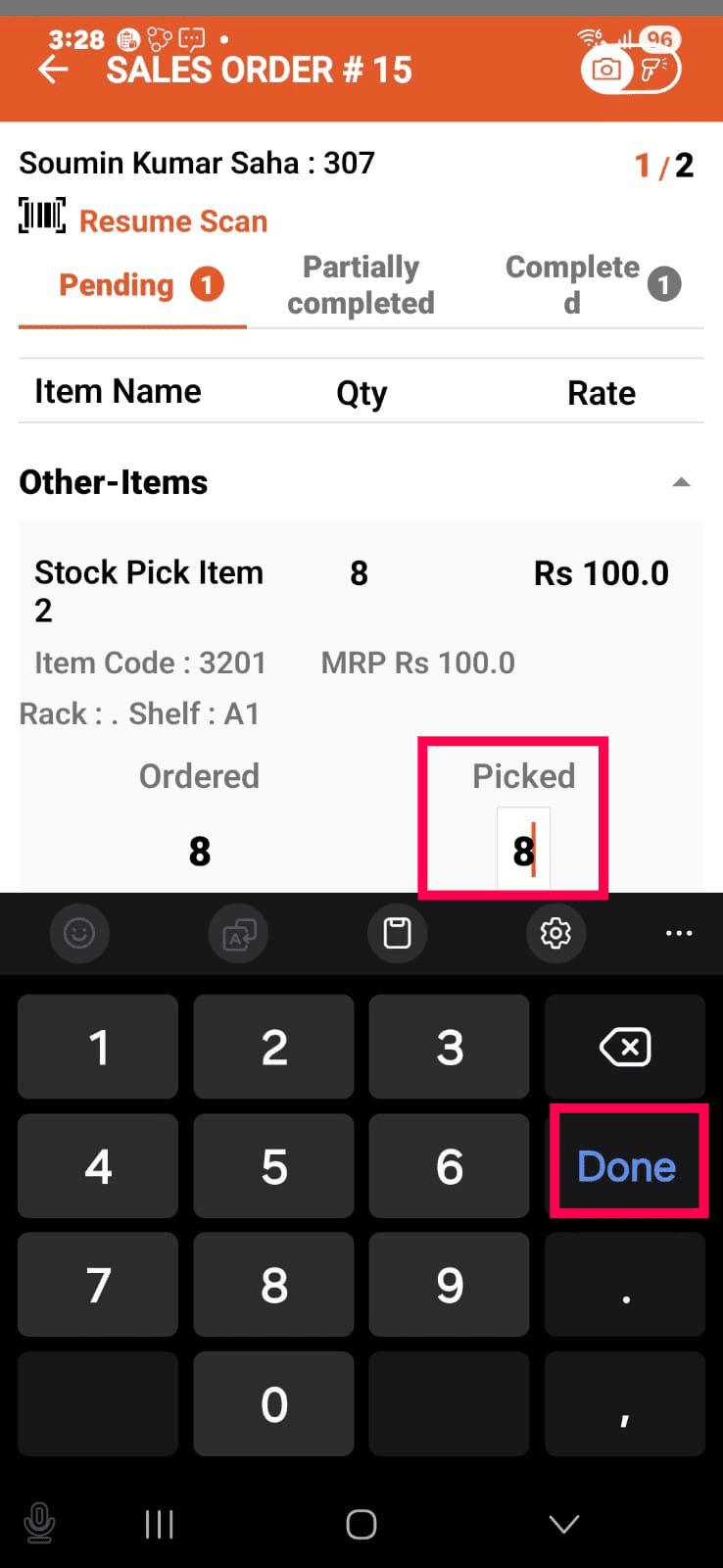This screenshot has height=1568, width=723.
Task: Tap Done on the keypad
Action: (x=626, y=1166)
